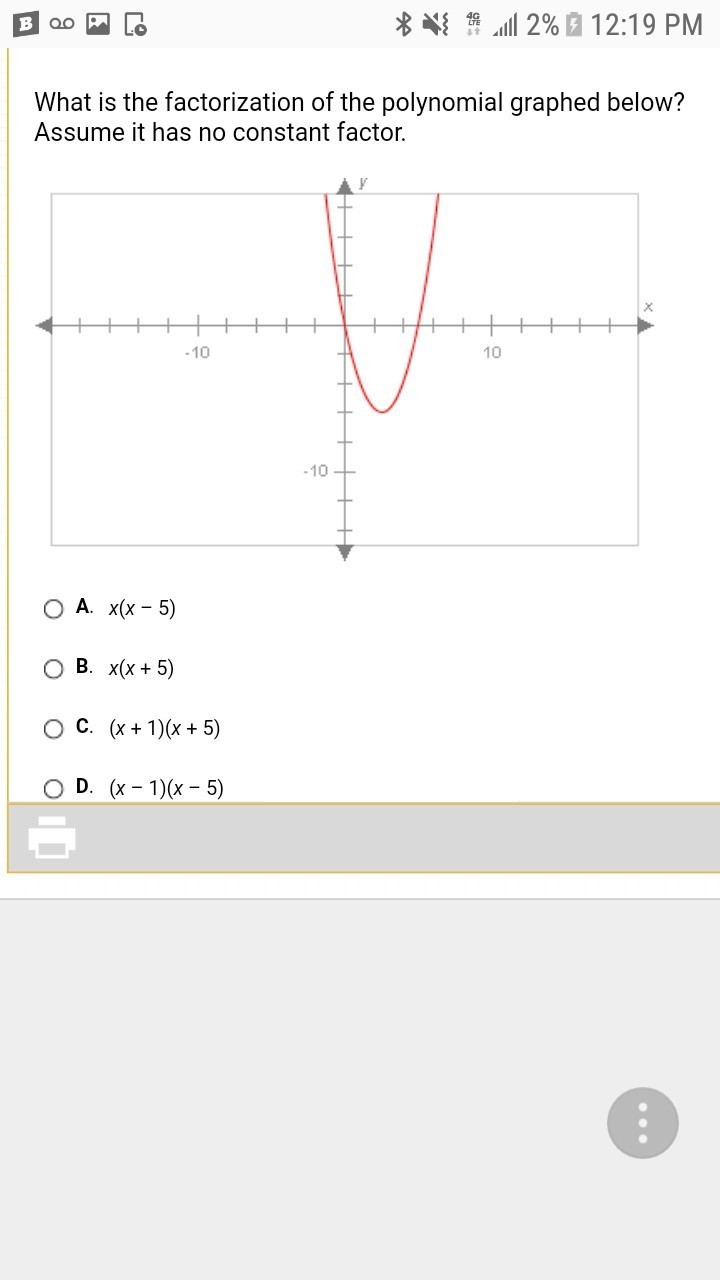Select answer A: x(x − 5)
Viewport: 720px width, 1280px height.
[54, 609]
